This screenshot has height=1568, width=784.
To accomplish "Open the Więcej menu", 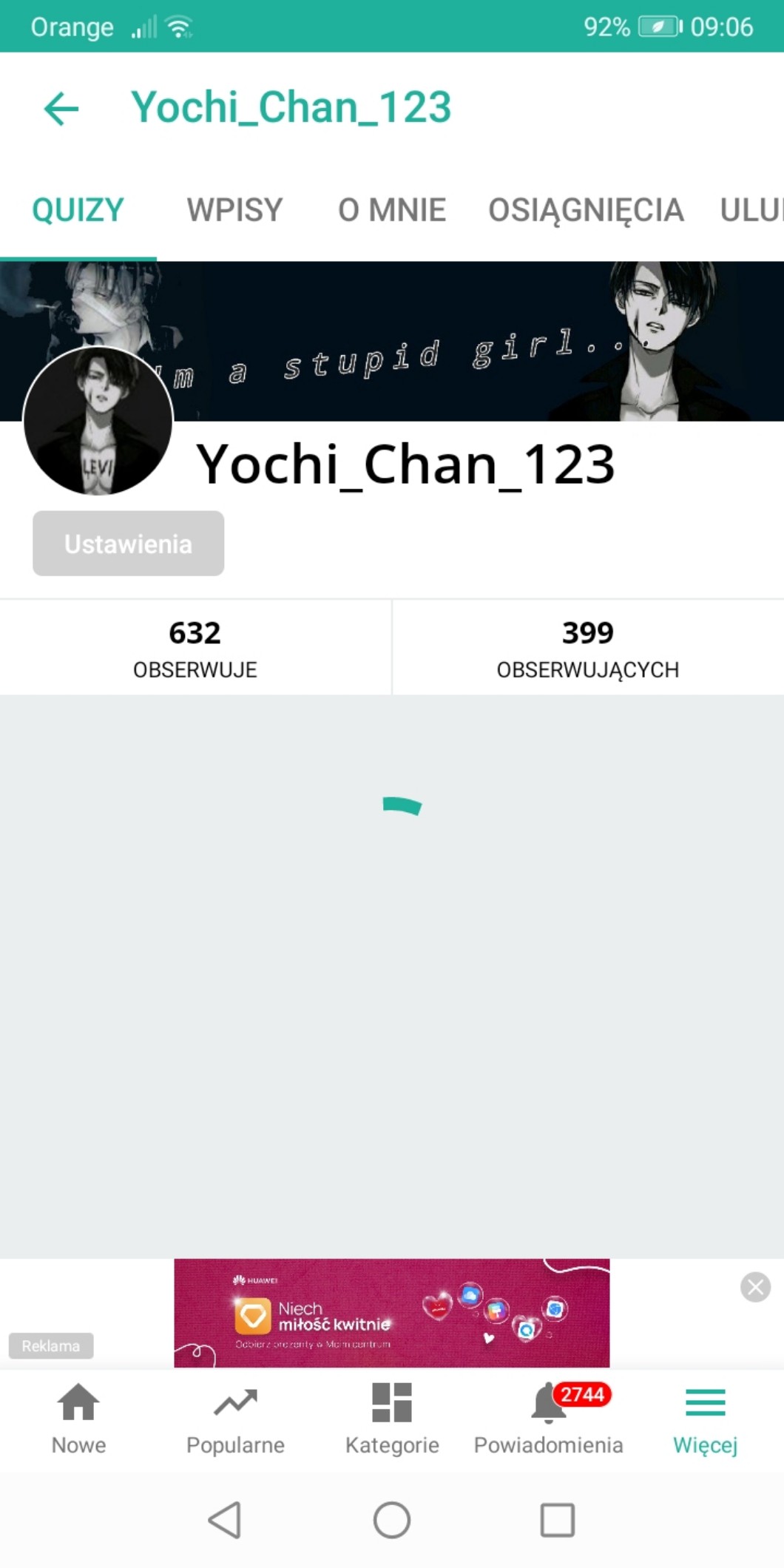I will pos(705,1419).
